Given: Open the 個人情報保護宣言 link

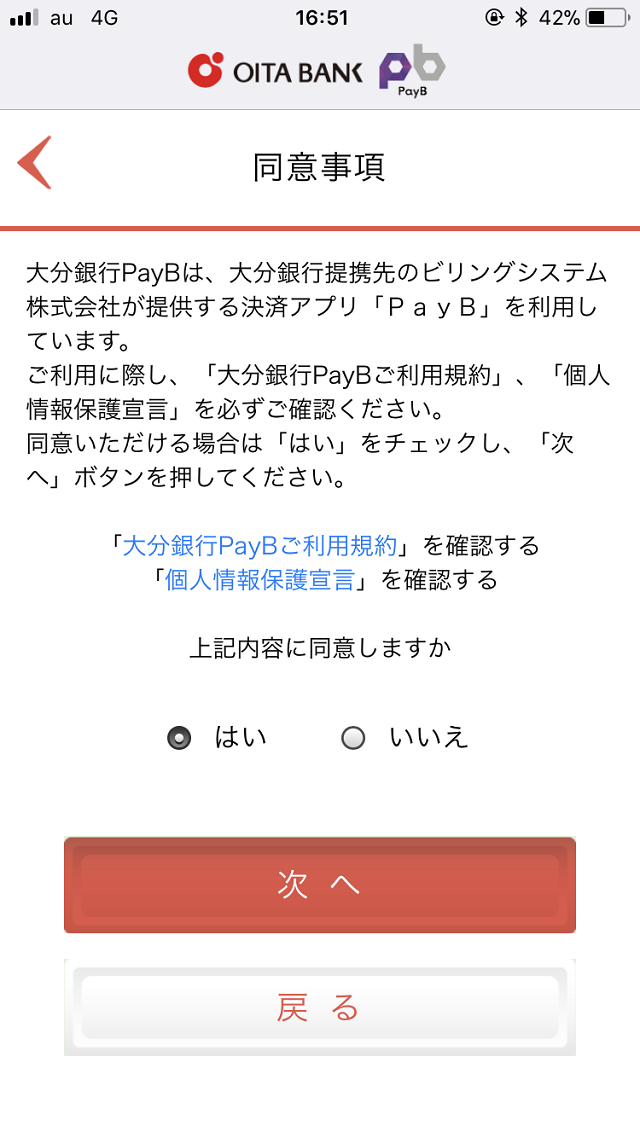Looking at the screenshot, I should 260,581.
